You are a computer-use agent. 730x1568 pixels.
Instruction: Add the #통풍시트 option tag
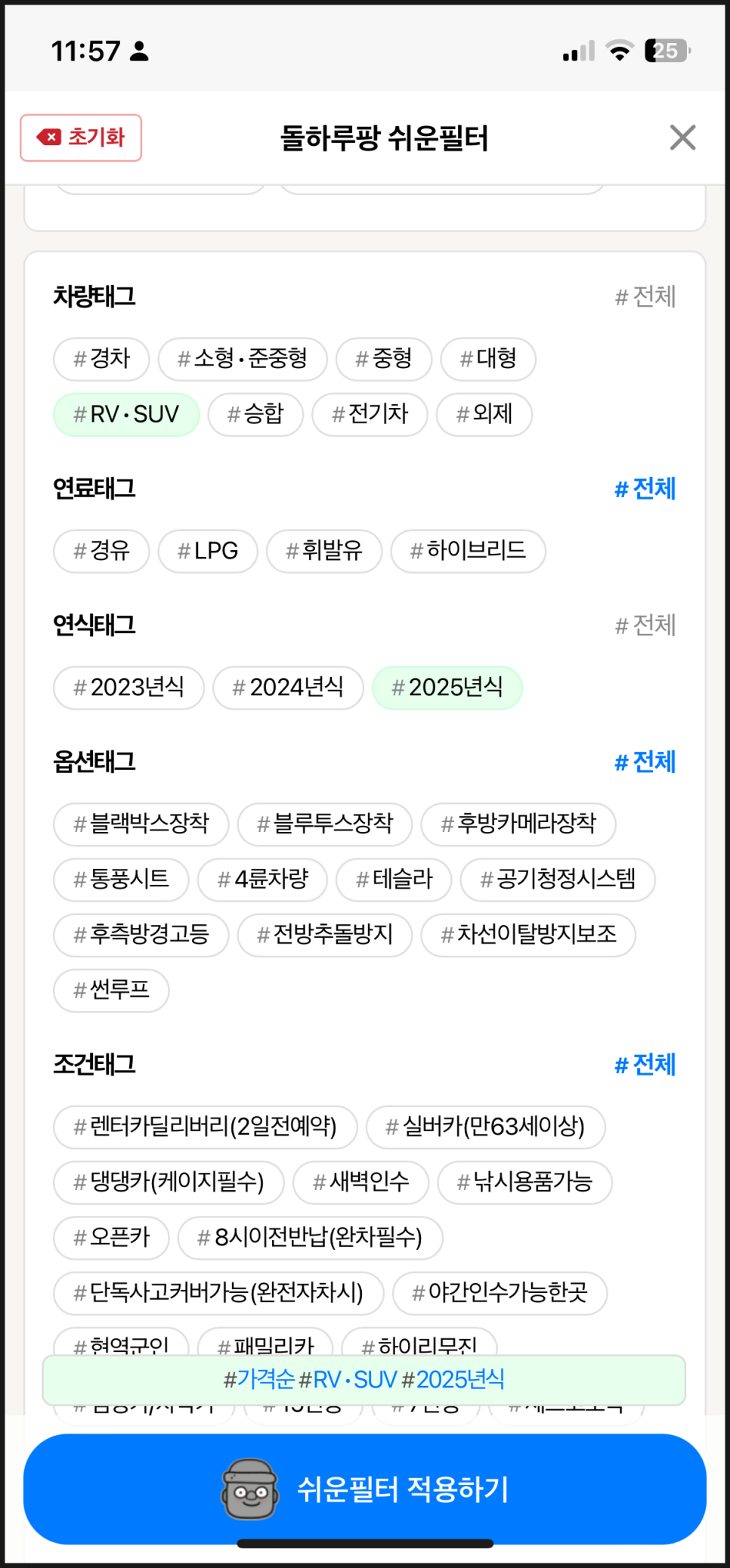[x=121, y=880]
